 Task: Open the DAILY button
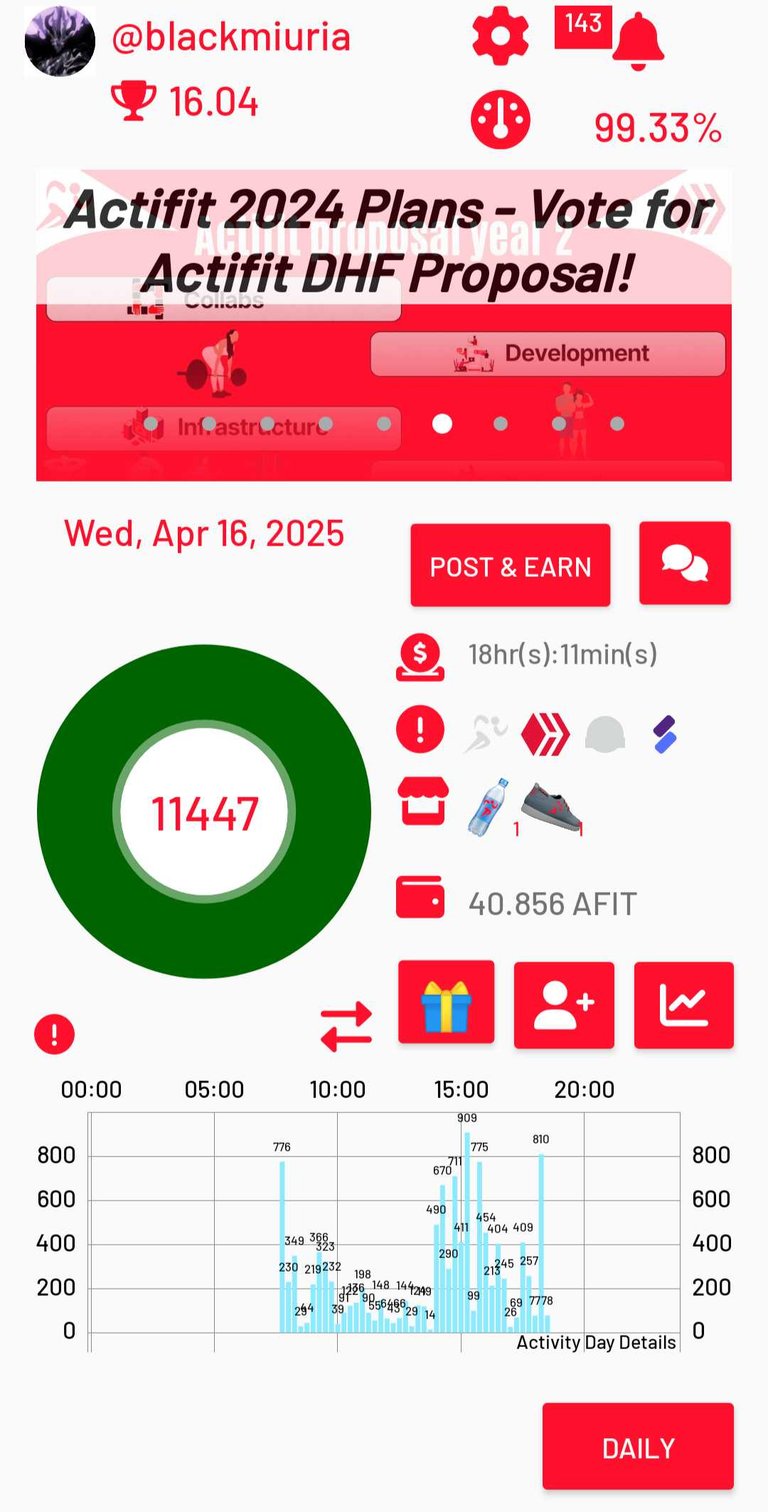coord(638,1447)
